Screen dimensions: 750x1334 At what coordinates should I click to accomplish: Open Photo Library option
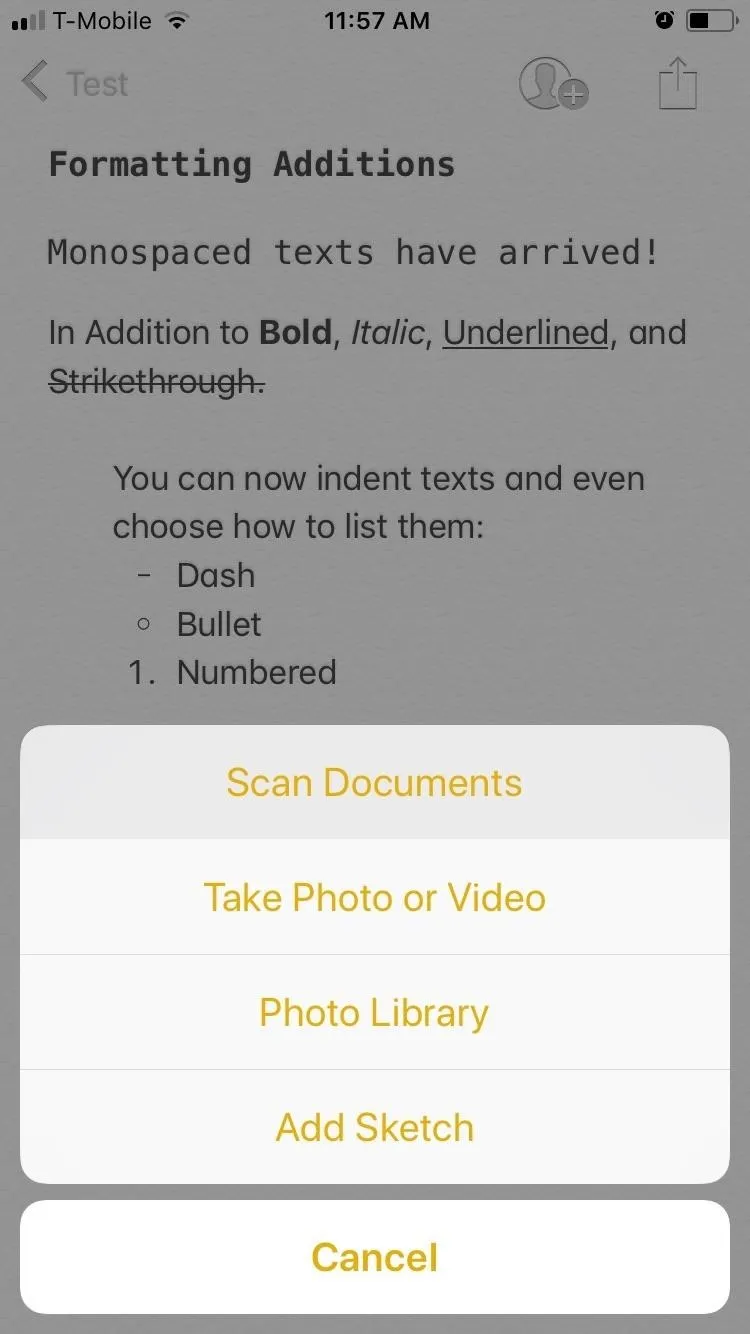click(374, 1012)
